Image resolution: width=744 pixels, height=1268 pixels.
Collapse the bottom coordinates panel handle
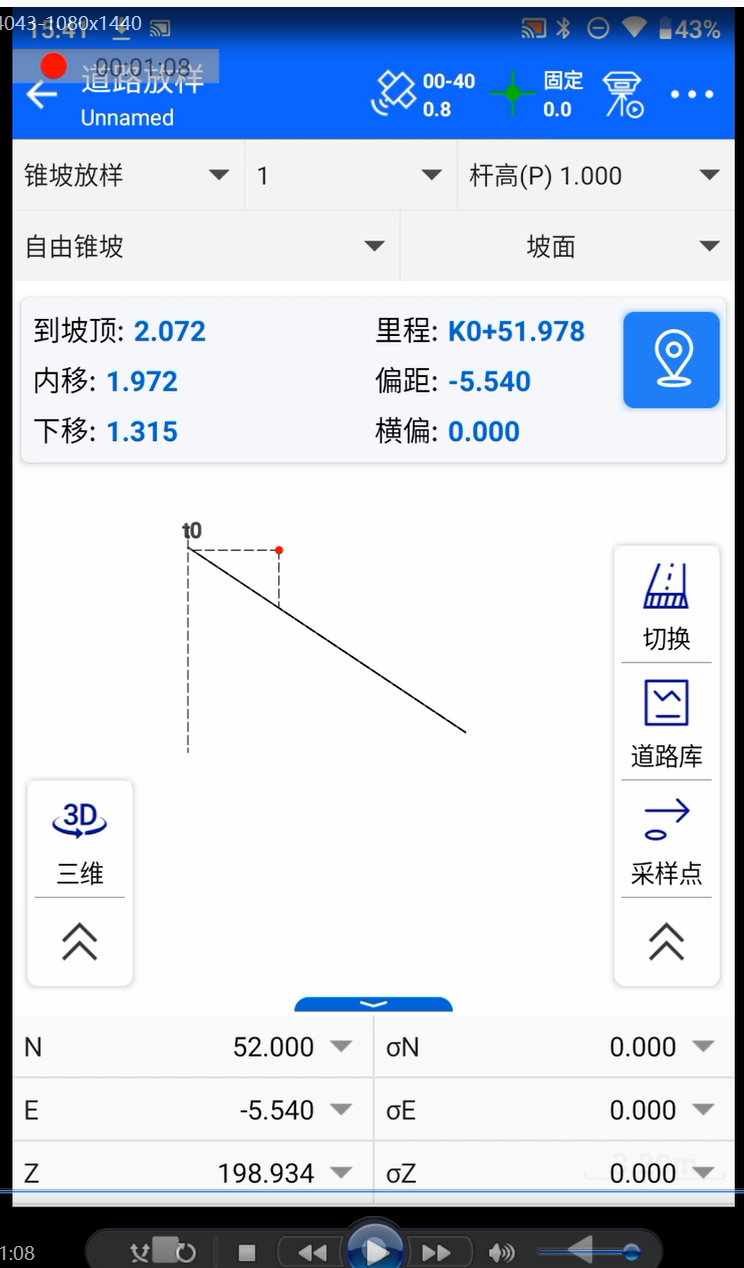pos(373,1004)
